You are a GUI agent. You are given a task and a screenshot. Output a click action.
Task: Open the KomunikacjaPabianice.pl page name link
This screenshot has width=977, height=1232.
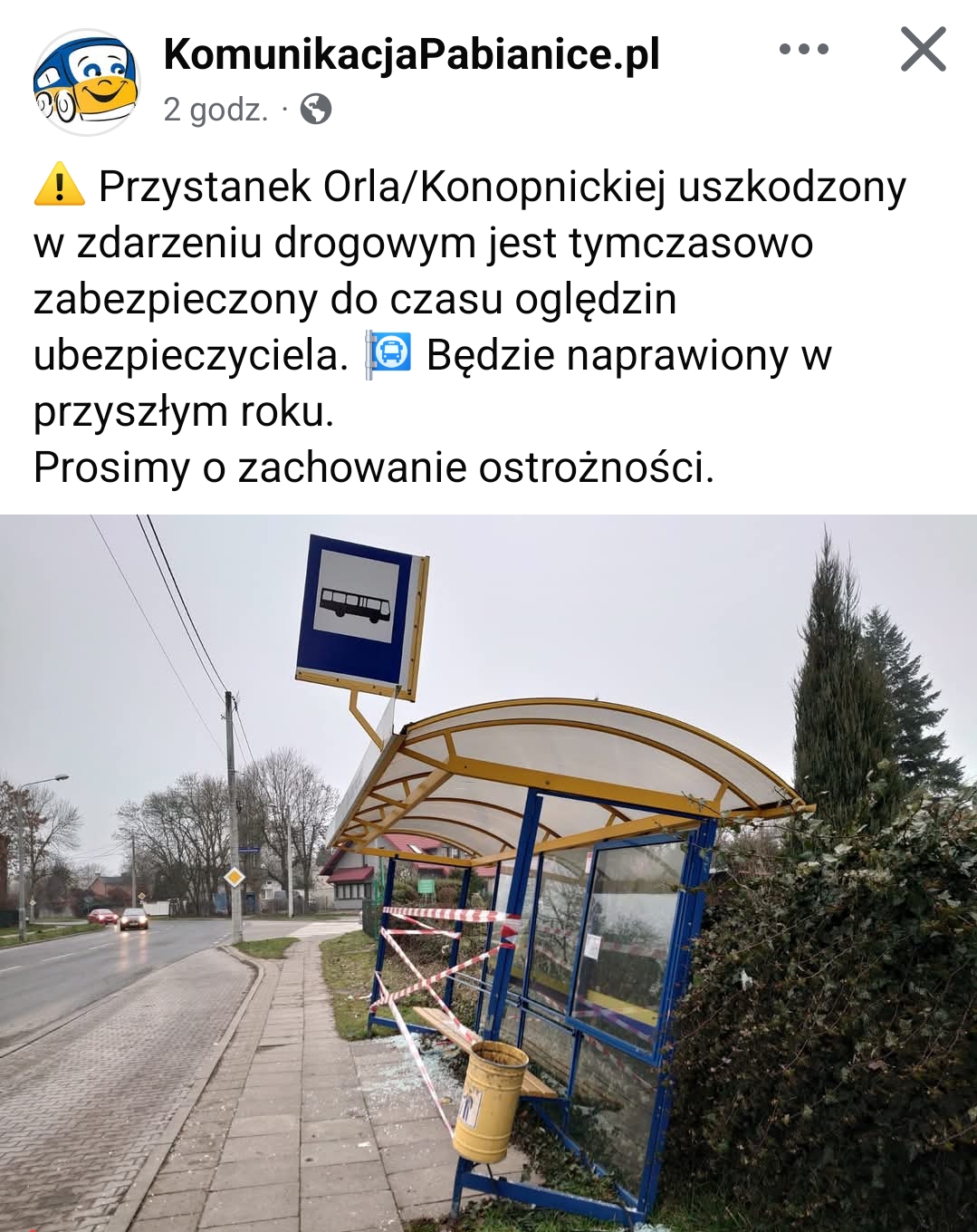[412, 54]
